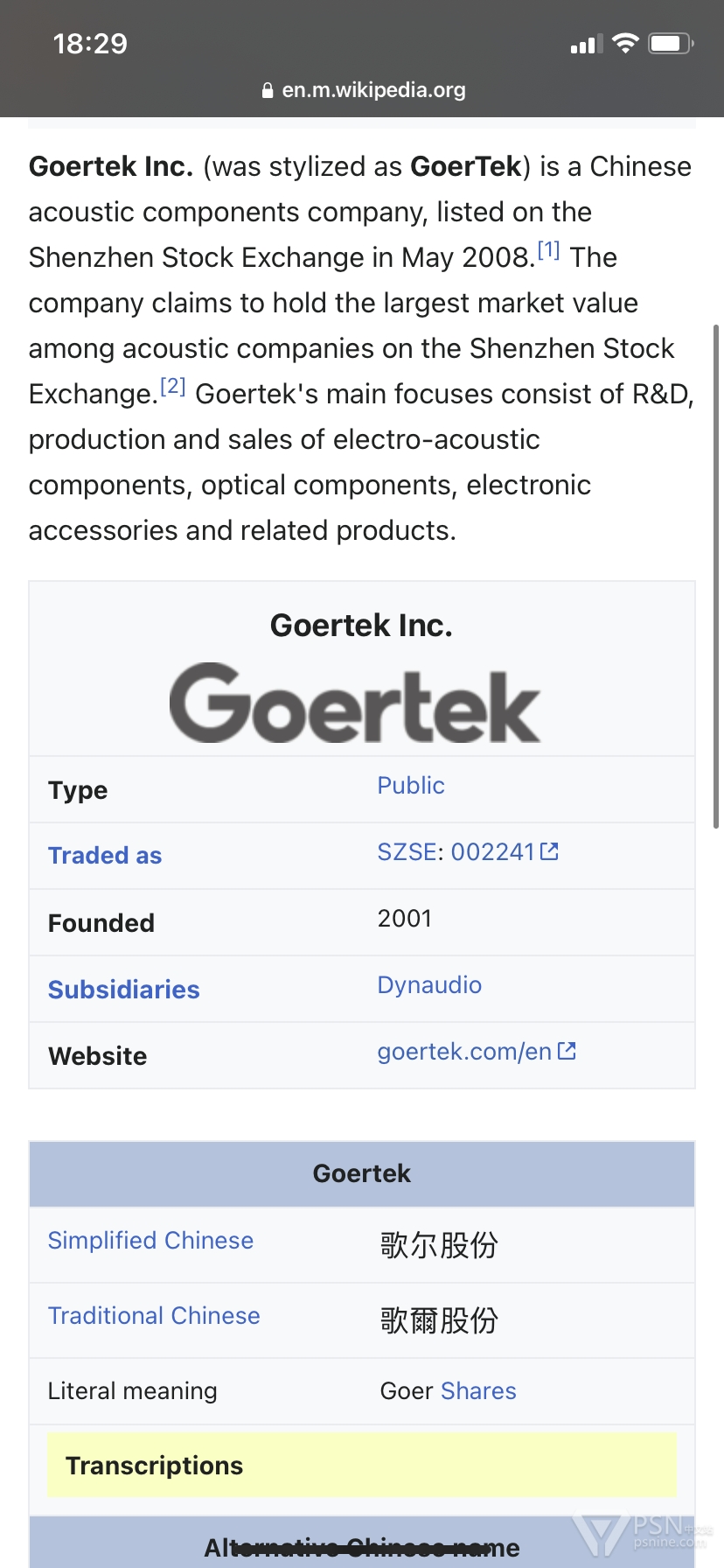Follow the Traded as link
The image size is (724, 1568).
[x=105, y=856]
